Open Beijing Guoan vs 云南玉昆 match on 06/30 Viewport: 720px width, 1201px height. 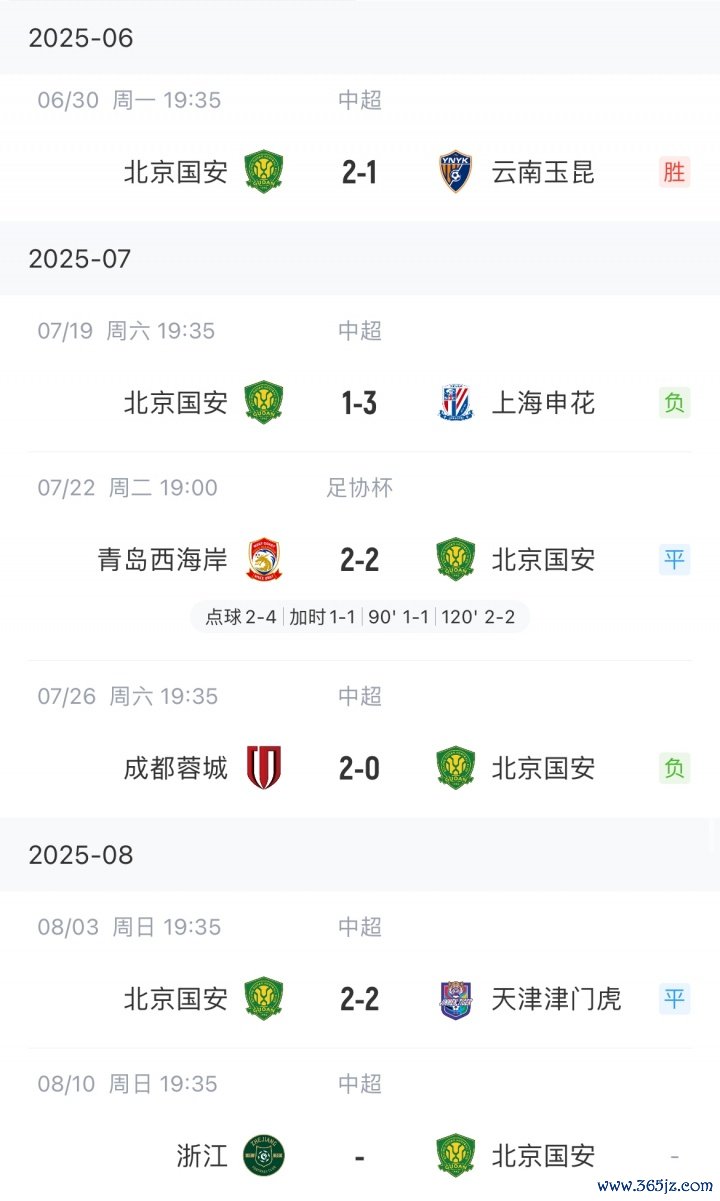(x=359, y=172)
